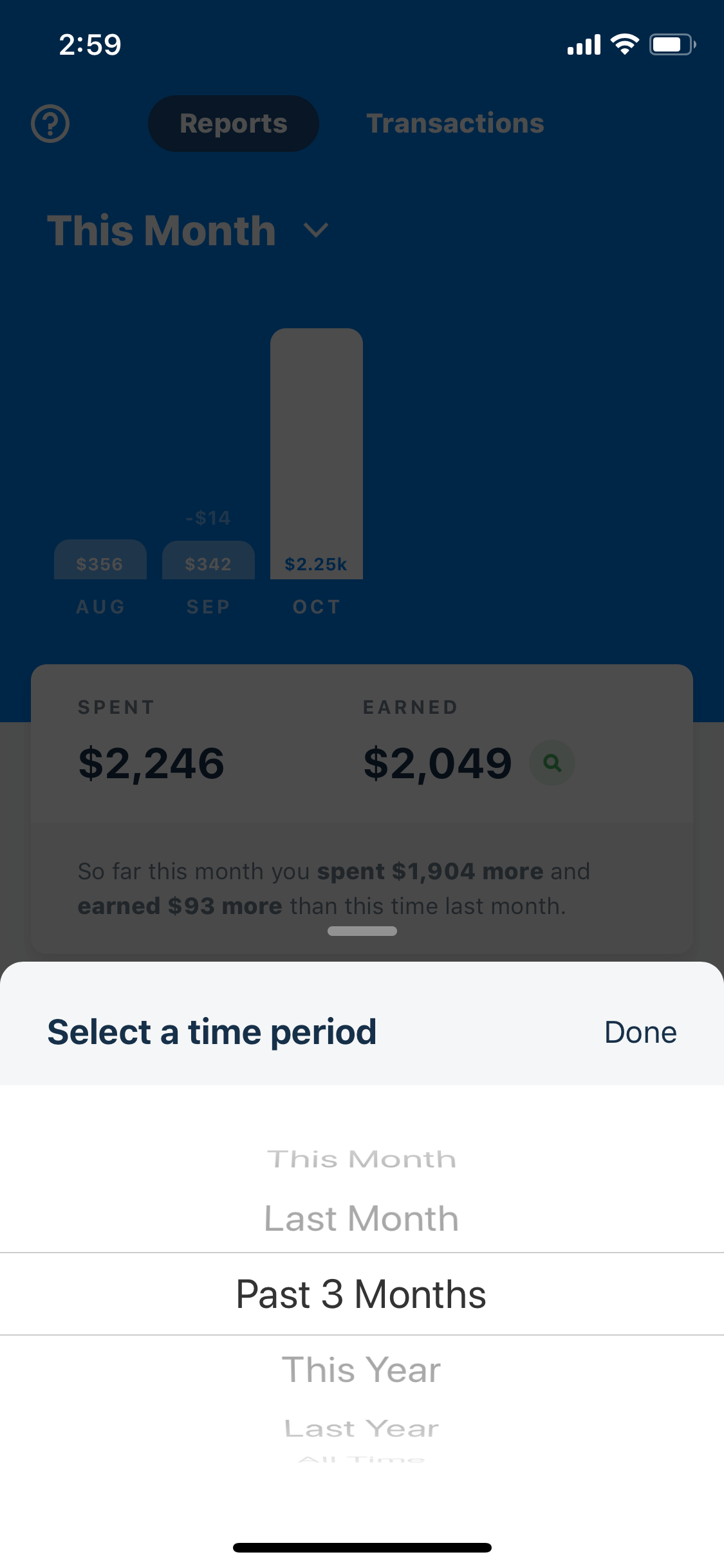Confirm the selection with Done
724x1568 pixels.
pyautogui.click(x=640, y=1032)
